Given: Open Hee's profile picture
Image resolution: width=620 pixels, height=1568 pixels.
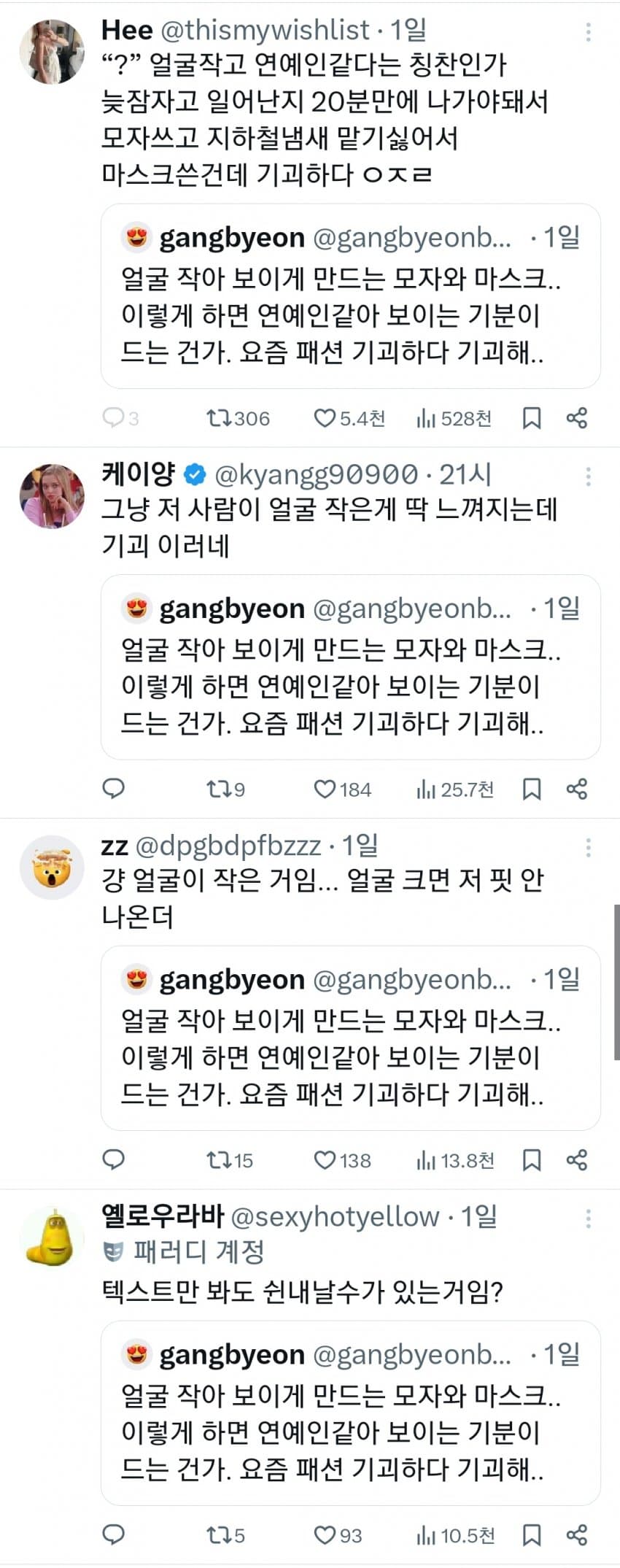Looking at the screenshot, I should [x=52, y=52].
